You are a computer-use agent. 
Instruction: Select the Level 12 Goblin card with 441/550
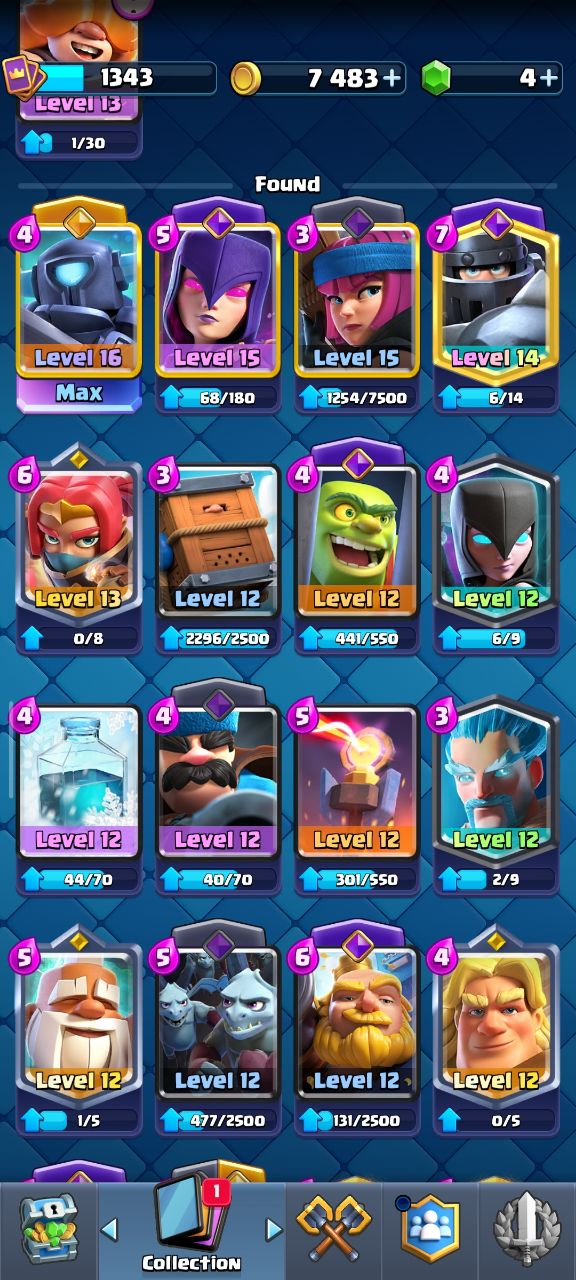tap(357, 547)
